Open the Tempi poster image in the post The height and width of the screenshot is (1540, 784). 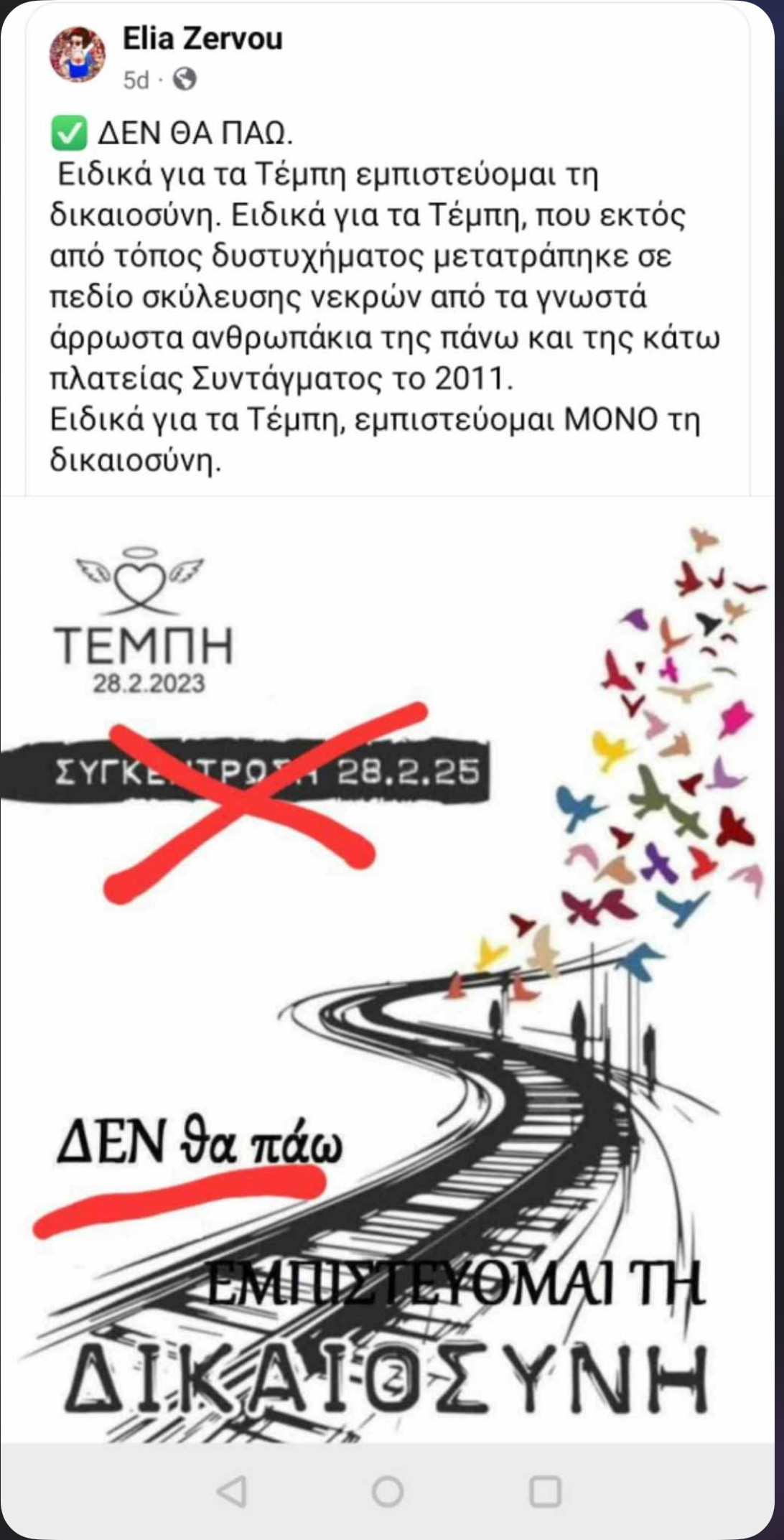pyautogui.click(x=388, y=969)
